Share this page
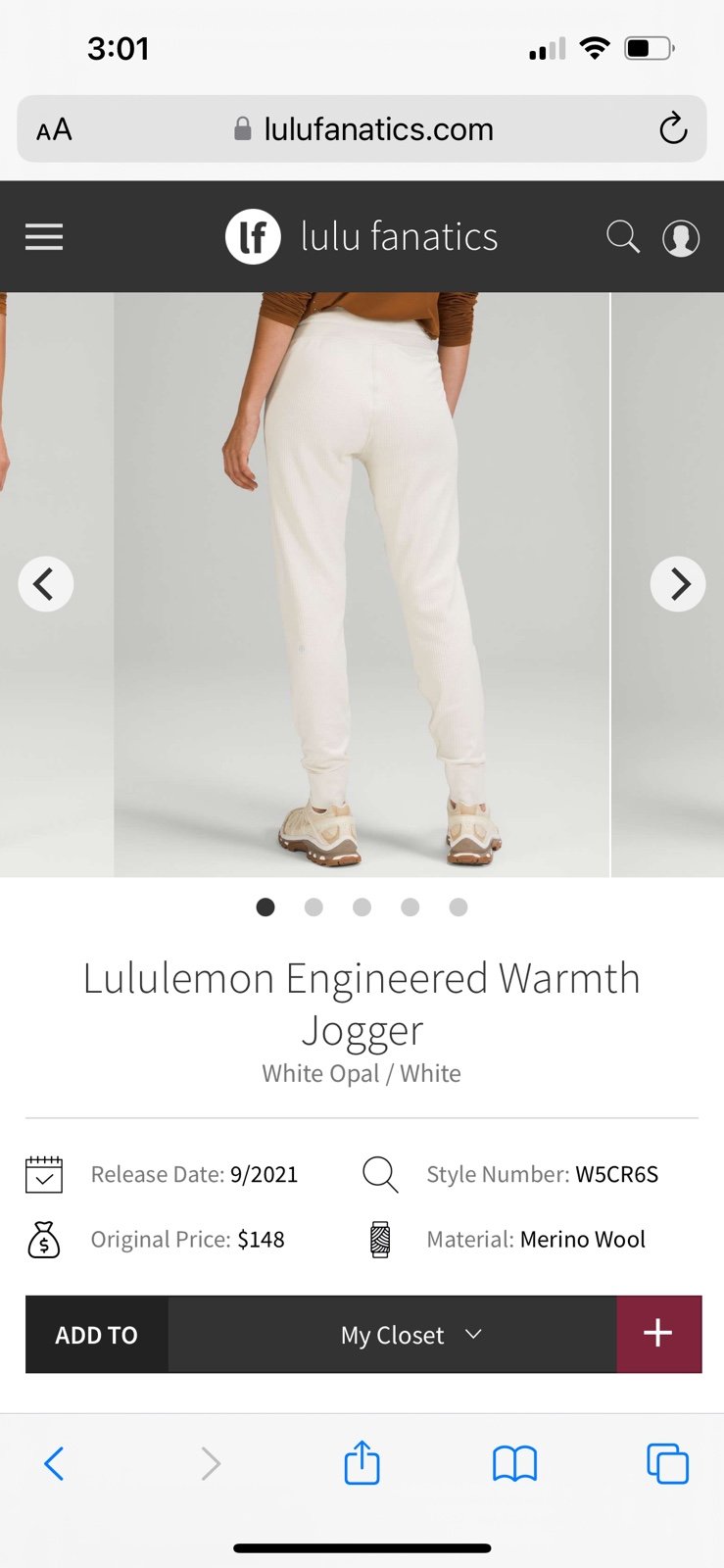724x1568 pixels. point(362,1462)
